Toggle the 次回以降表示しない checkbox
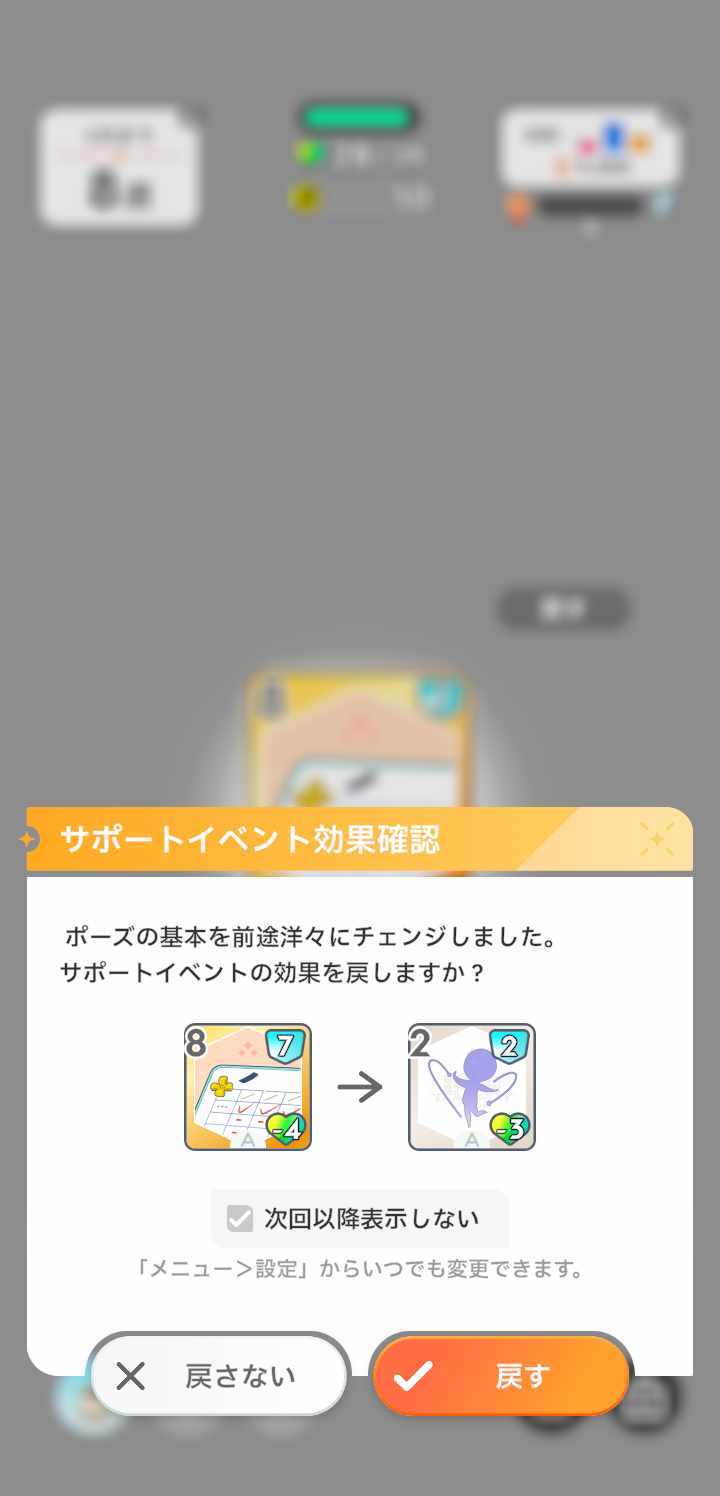This screenshot has height=1496, width=720. [x=240, y=1218]
